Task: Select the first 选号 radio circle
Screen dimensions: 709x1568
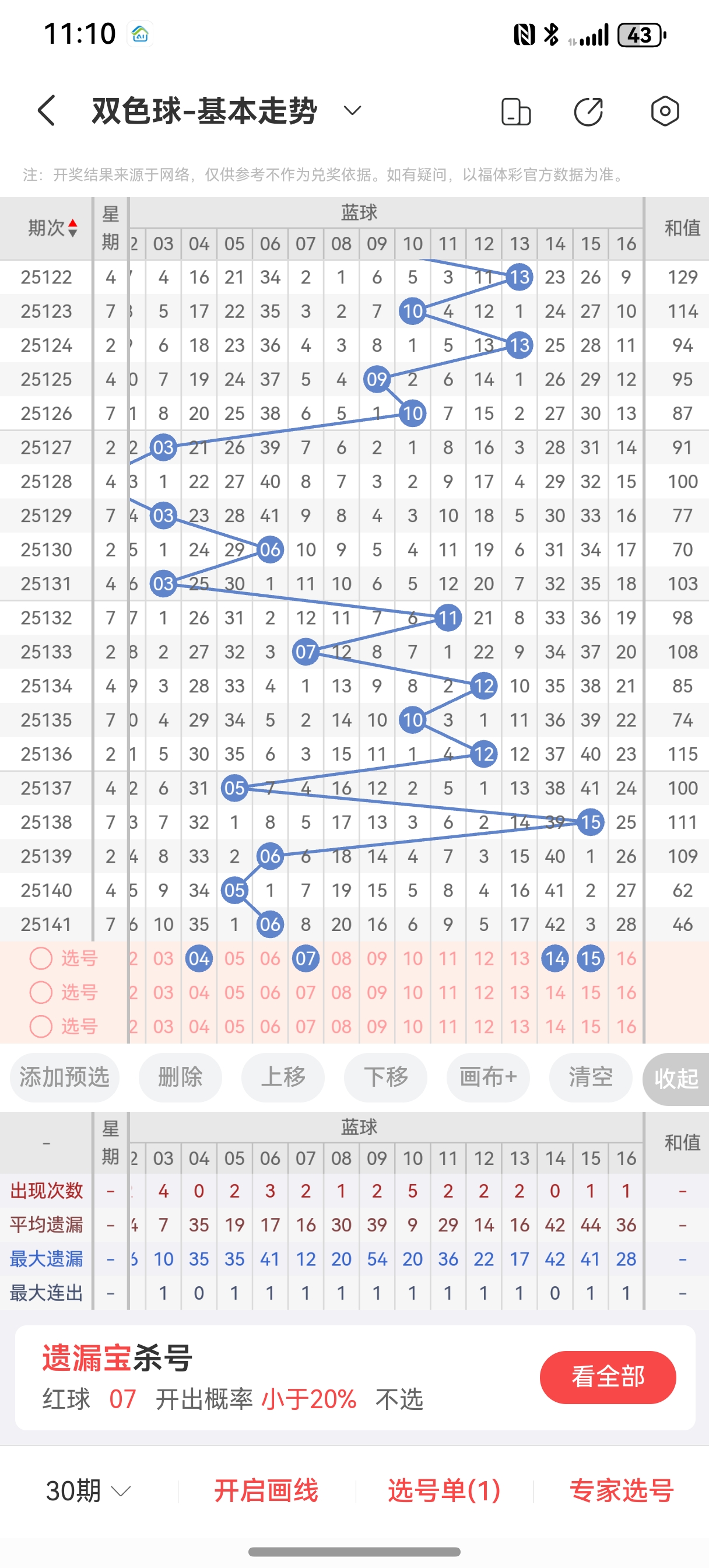Action: point(41,957)
